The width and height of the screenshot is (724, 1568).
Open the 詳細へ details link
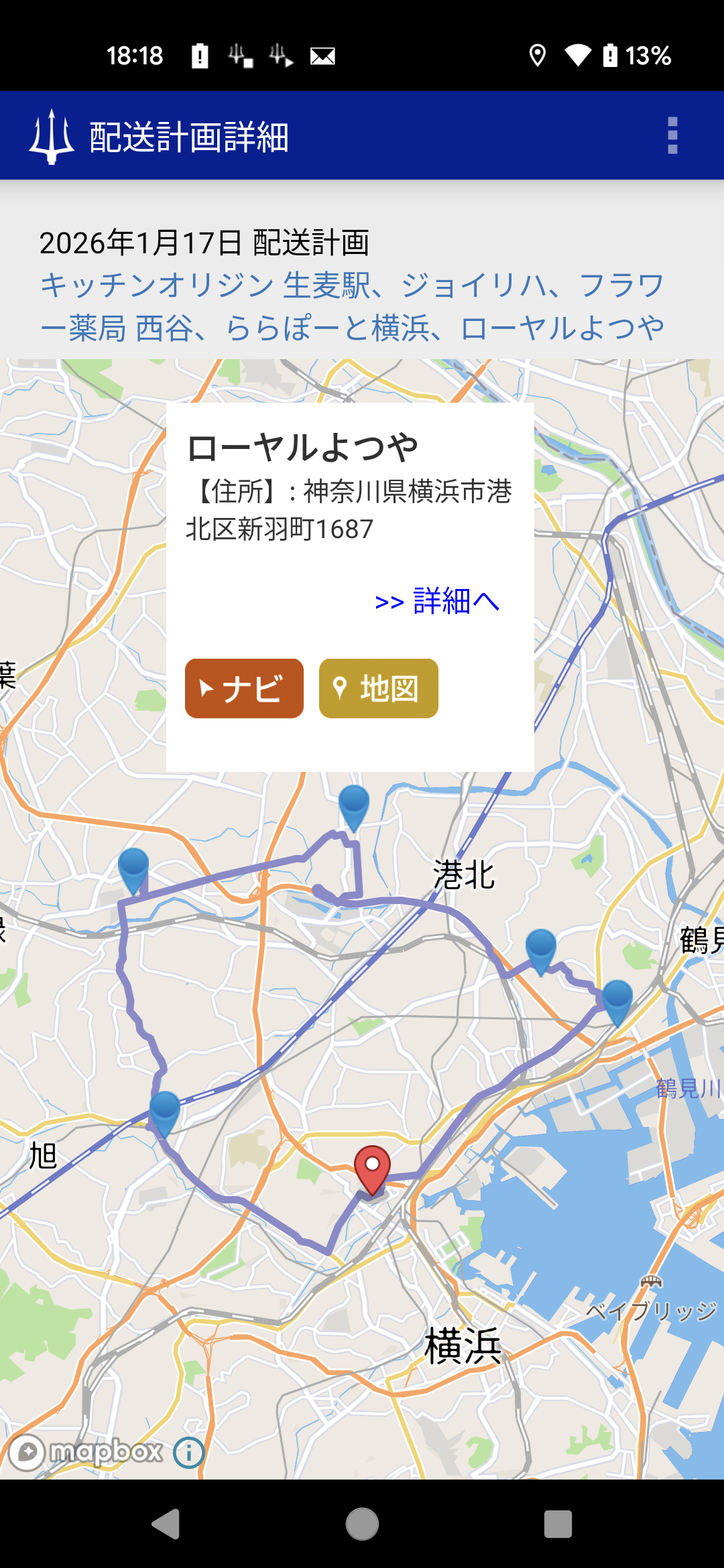437,601
